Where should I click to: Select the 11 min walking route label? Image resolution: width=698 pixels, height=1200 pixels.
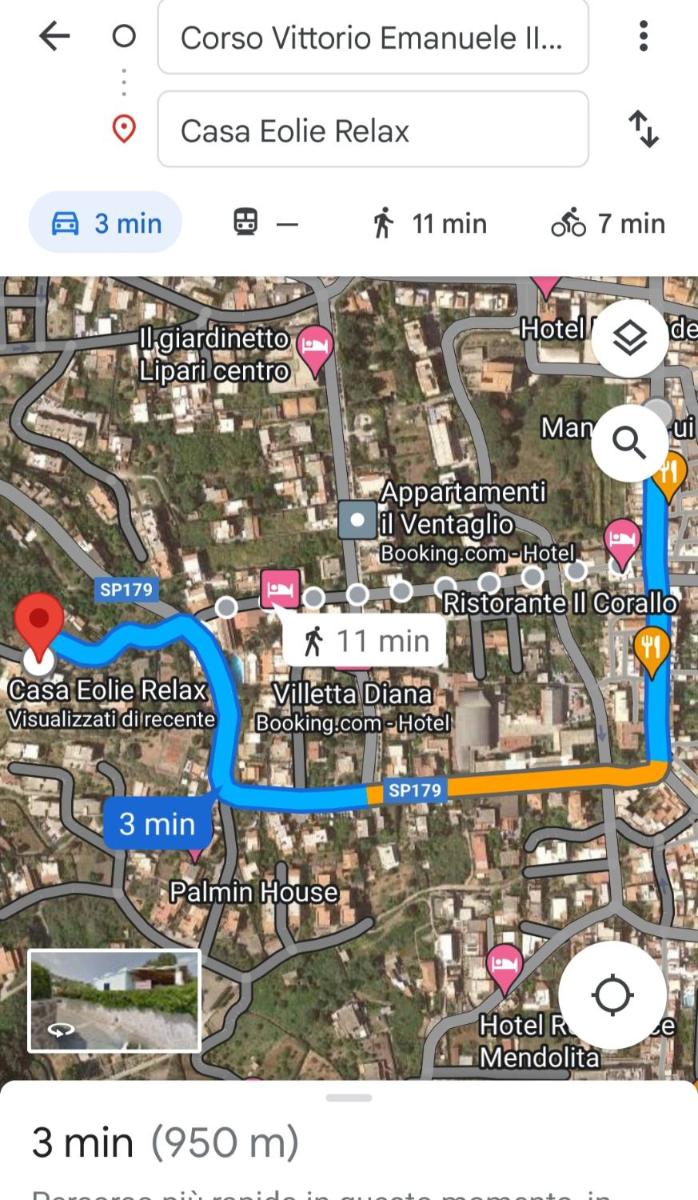[364, 640]
